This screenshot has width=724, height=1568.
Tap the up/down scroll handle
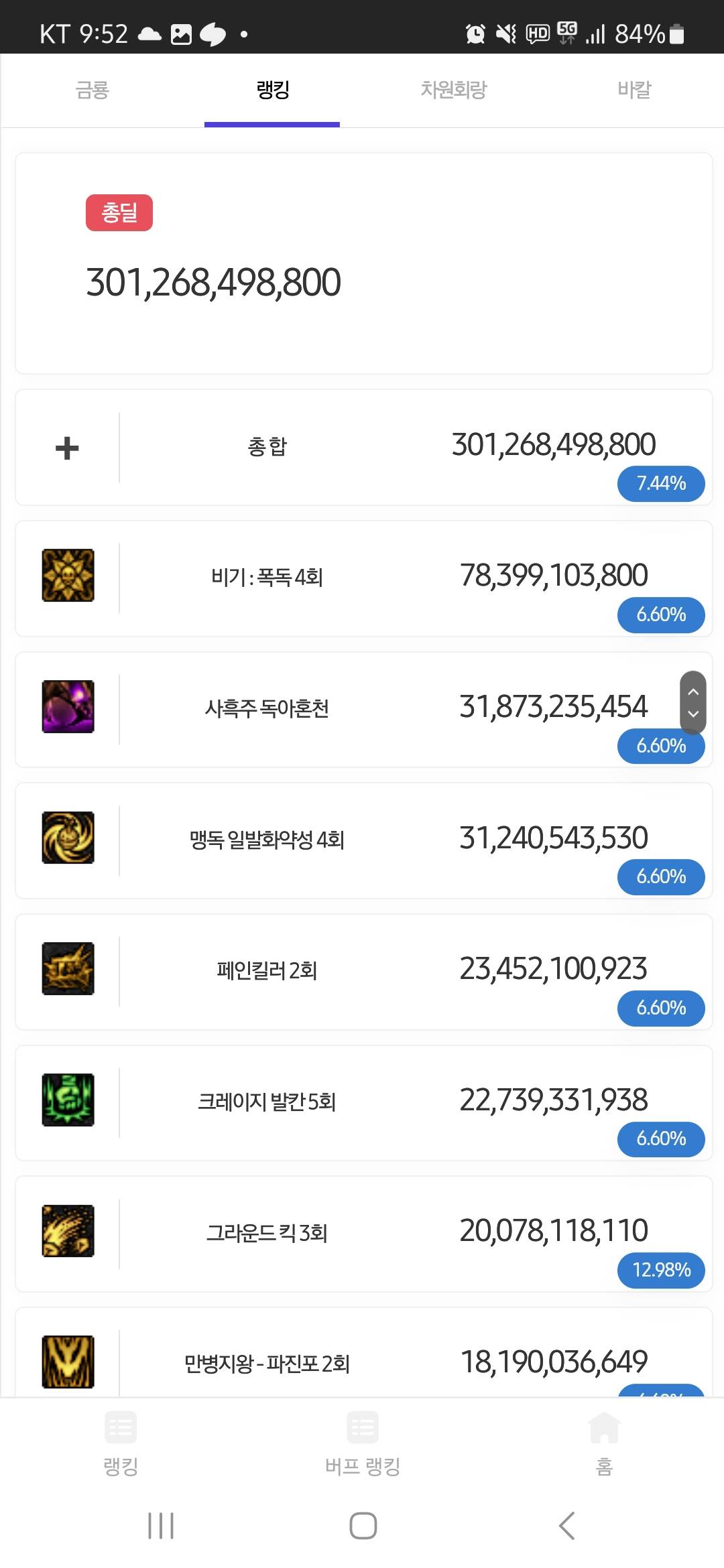click(693, 702)
